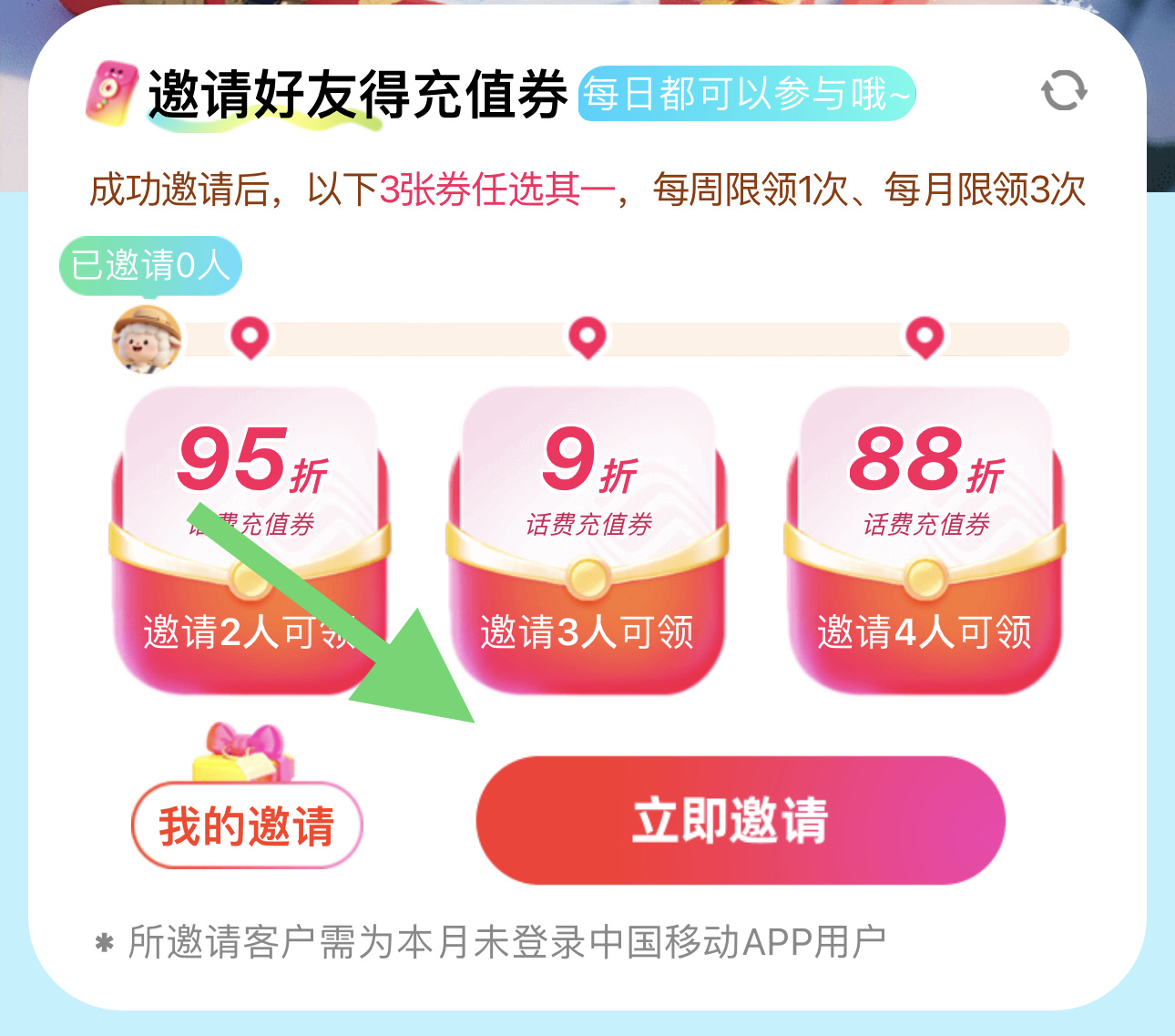This screenshot has width=1175, height=1036.
Task: Tap the 立即邀请 button
Action: [x=740, y=820]
